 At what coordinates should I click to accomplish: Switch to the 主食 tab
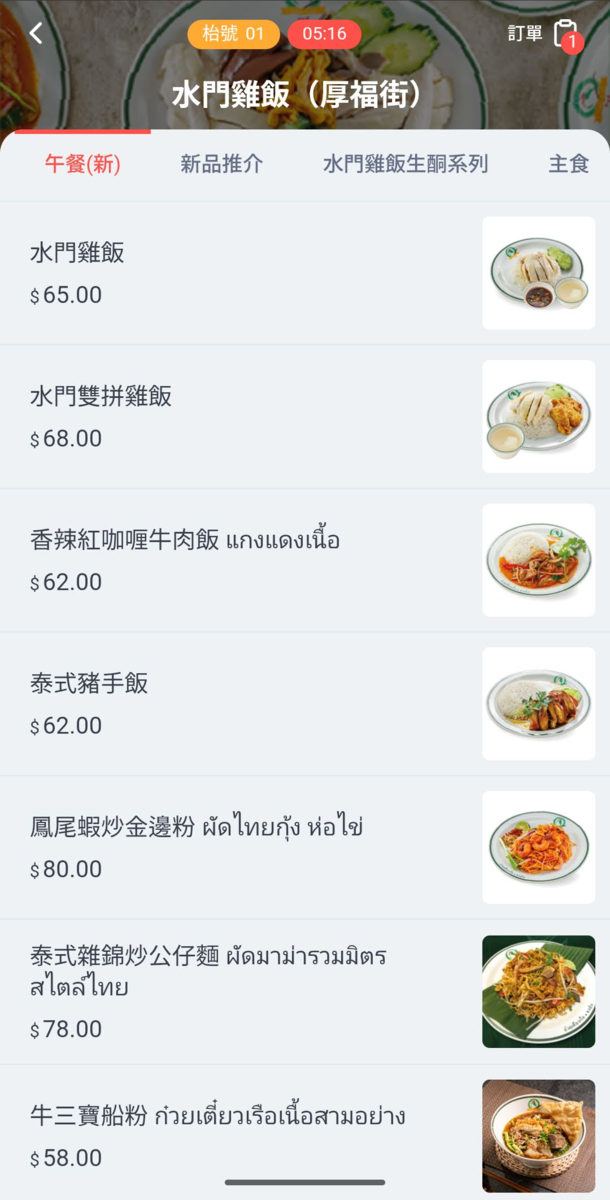coord(569,164)
